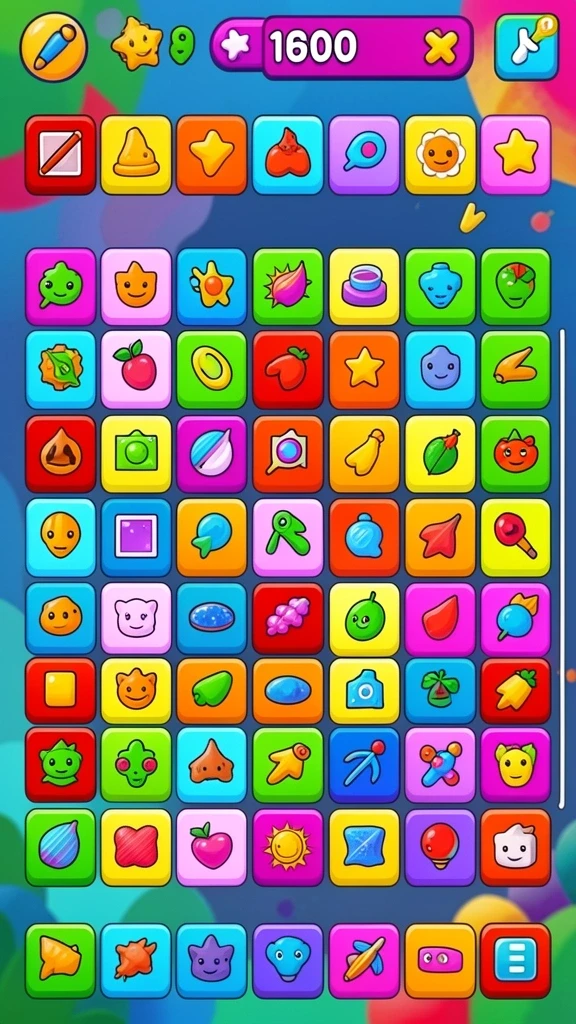Tap the yellow cone hat tile
Viewport: 576px width, 1024px height.
pos(136,155)
